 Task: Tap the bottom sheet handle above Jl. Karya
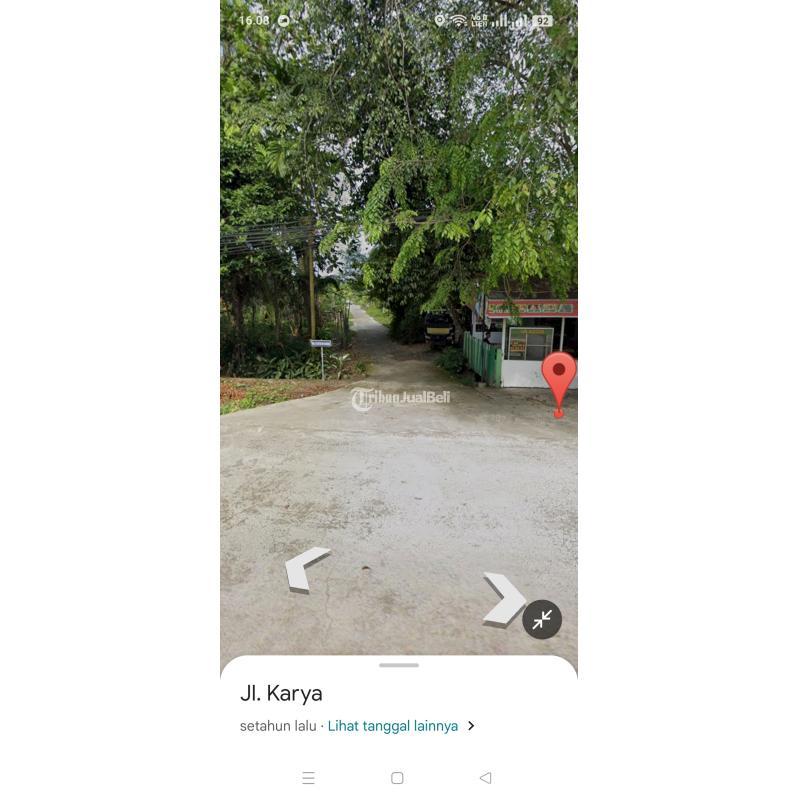(399, 665)
